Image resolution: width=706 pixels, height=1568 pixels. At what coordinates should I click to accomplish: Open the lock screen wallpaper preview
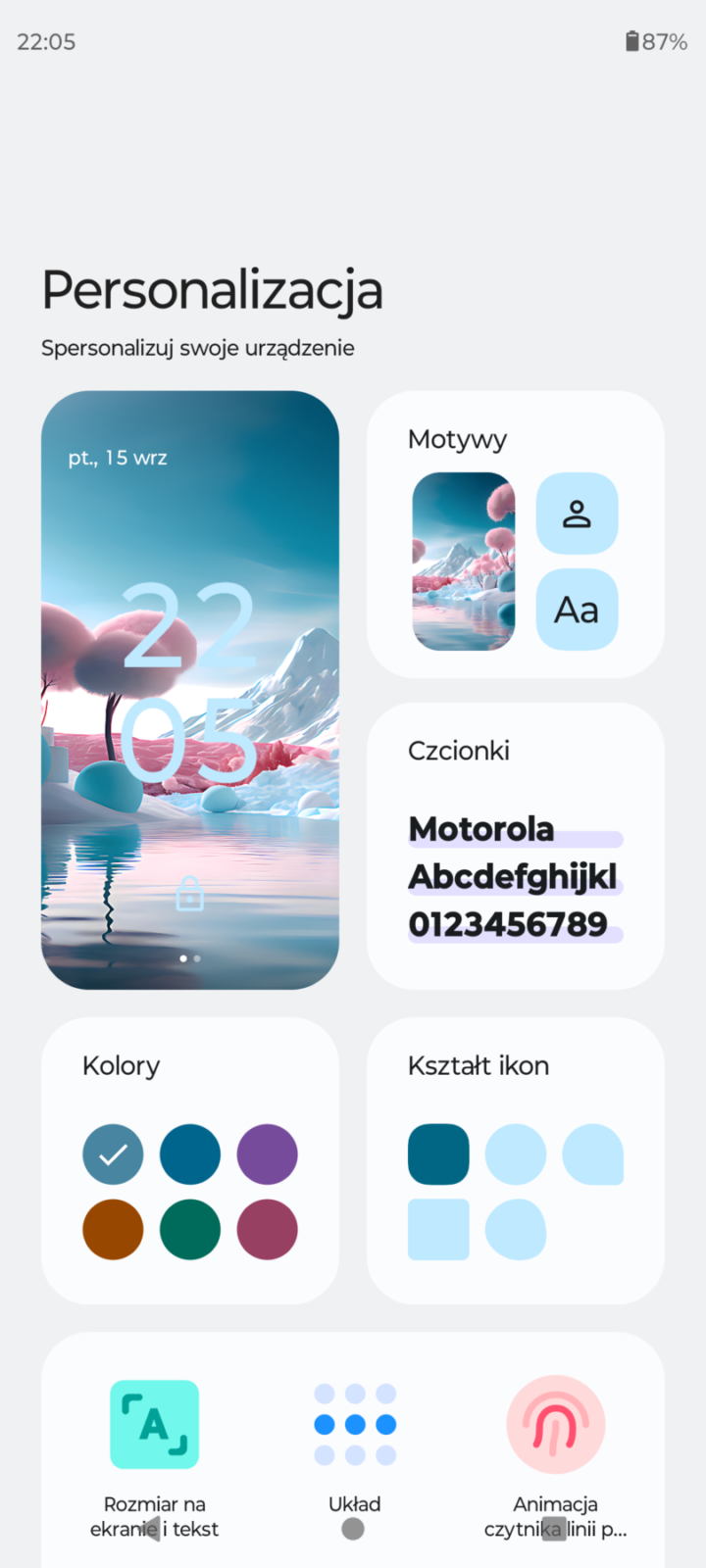pyautogui.click(x=189, y=690)
